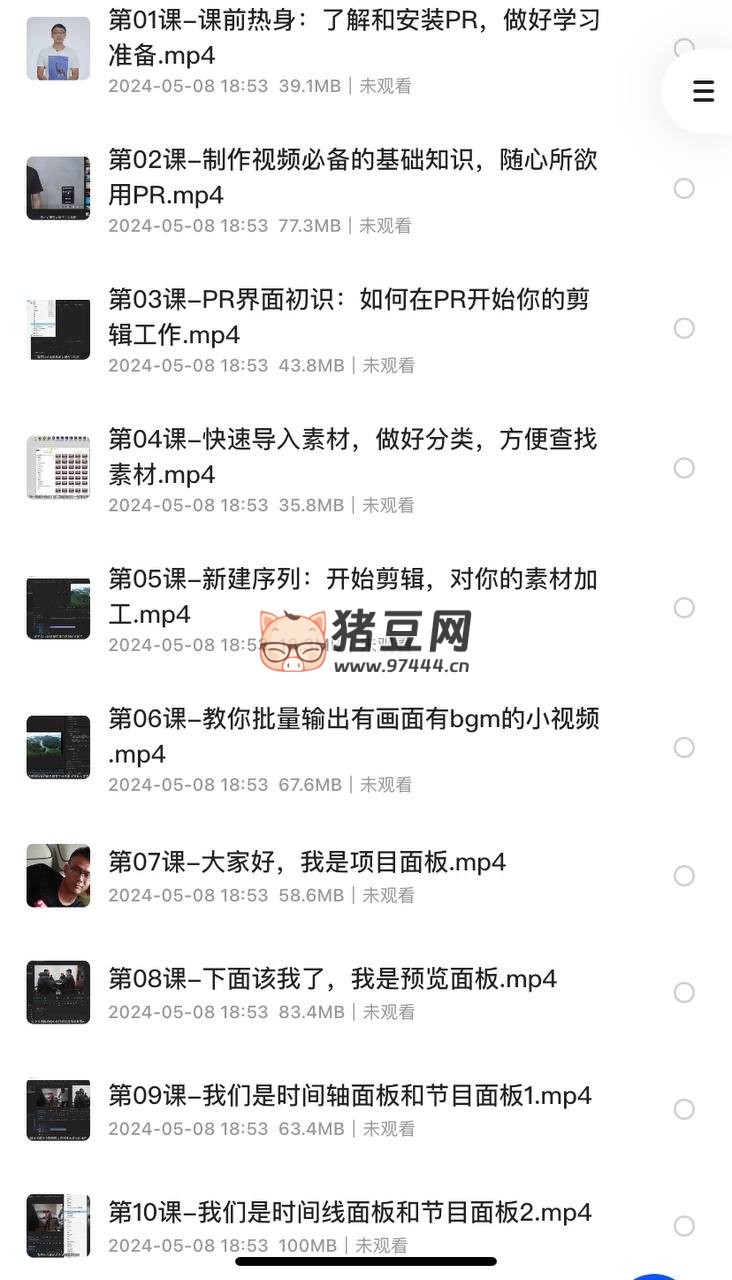The image size is (732, 1280).
Task: Open the 第05课 新建序列 video file
Action: [352, 596]
